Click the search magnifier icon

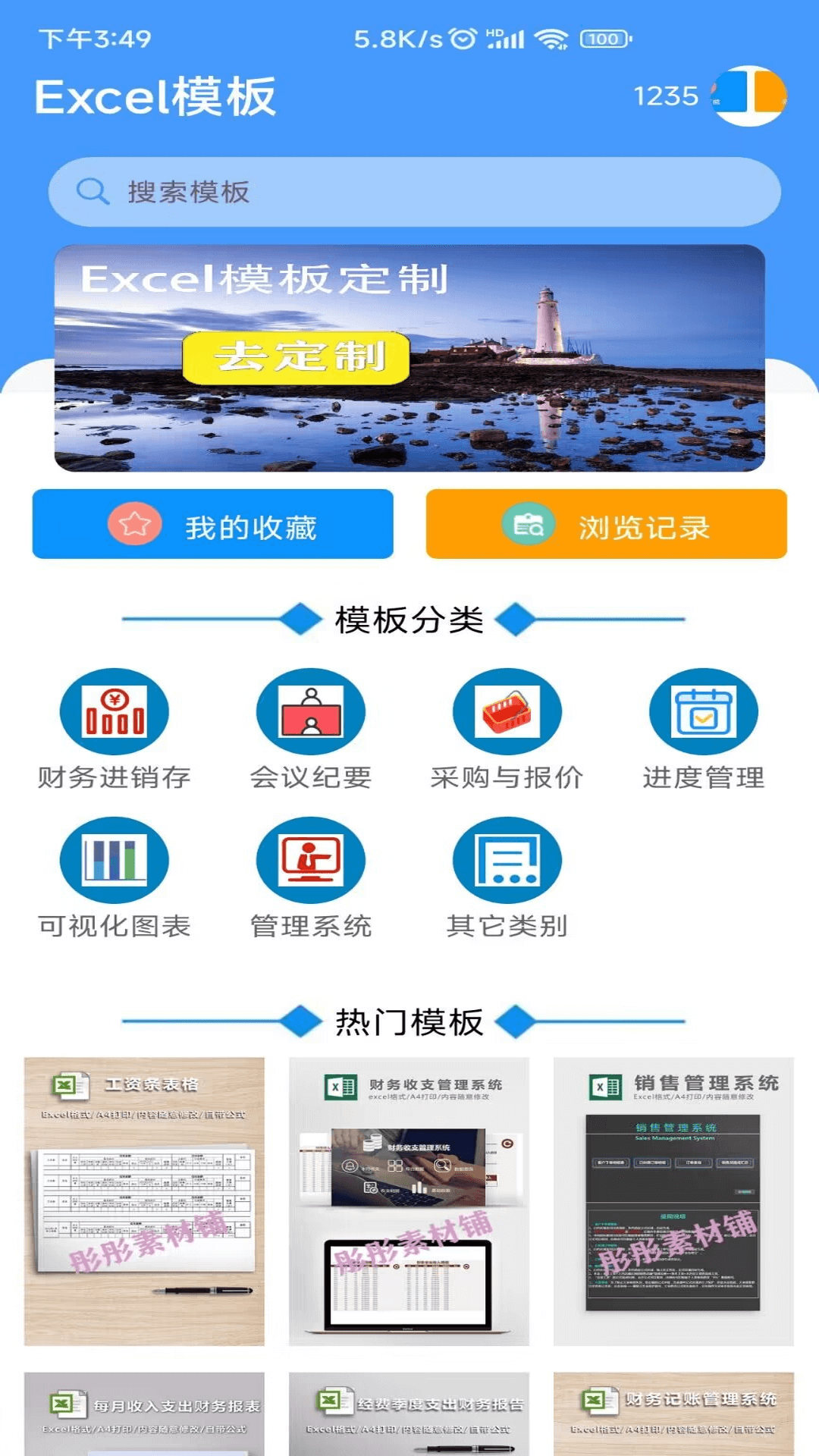(92, 192)
